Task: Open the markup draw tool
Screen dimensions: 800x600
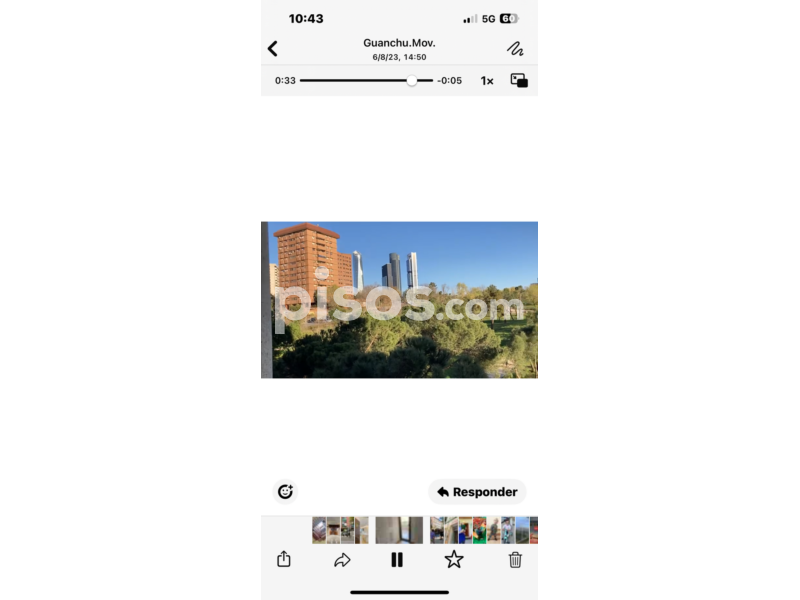Action: tap(515, 48)
